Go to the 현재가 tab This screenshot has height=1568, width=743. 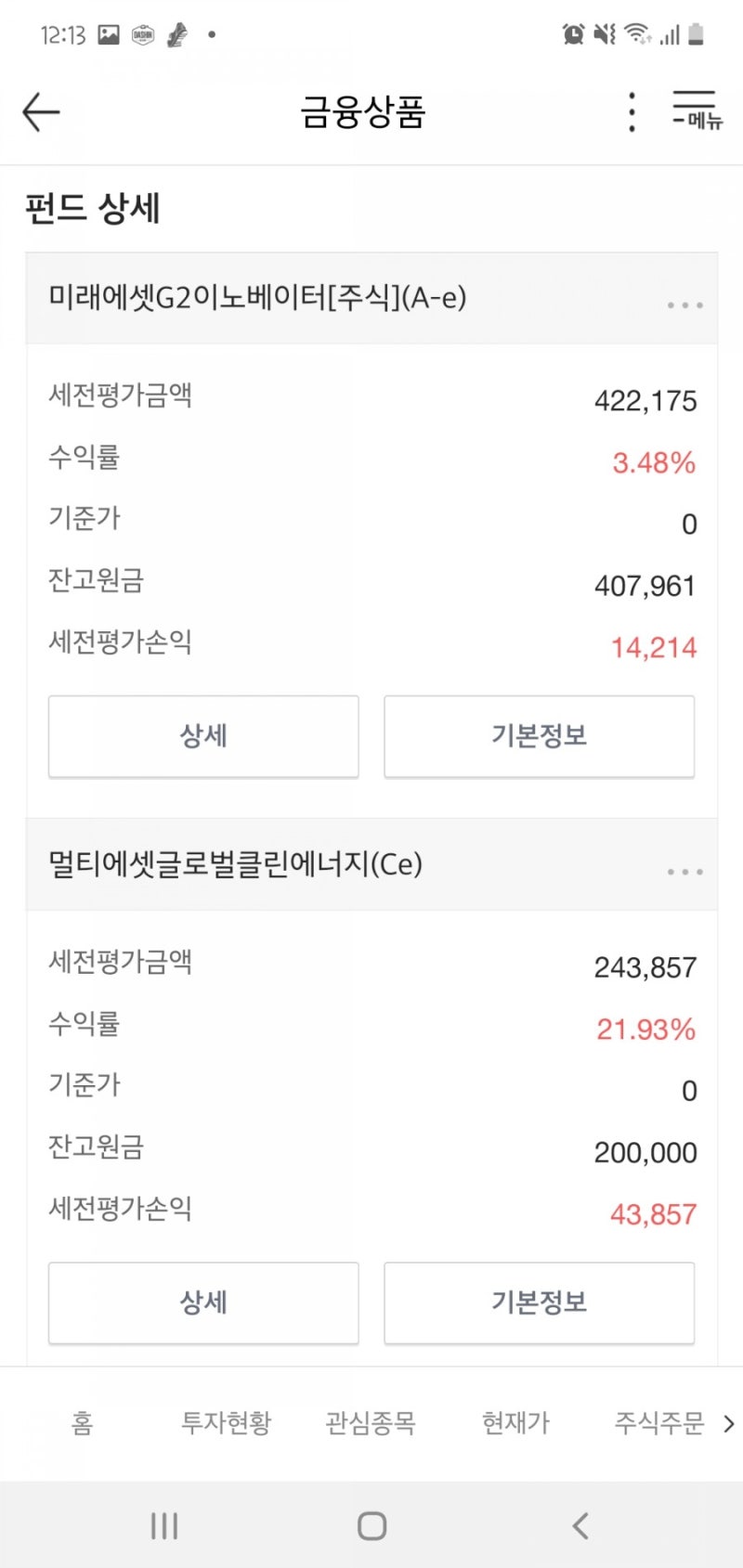pyautogui.click(x=515, y=1423)
